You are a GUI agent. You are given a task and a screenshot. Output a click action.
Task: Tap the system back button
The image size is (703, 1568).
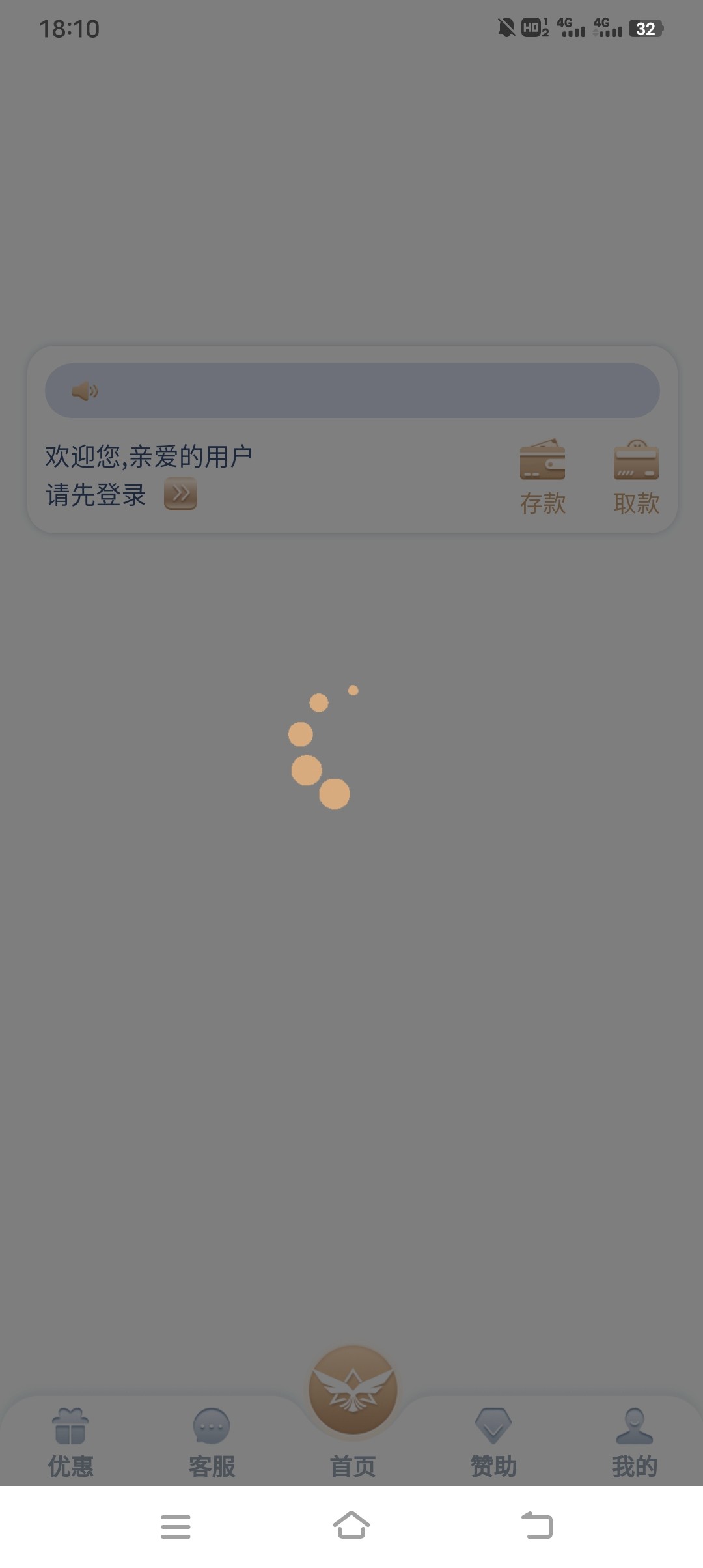point(537,1526)
